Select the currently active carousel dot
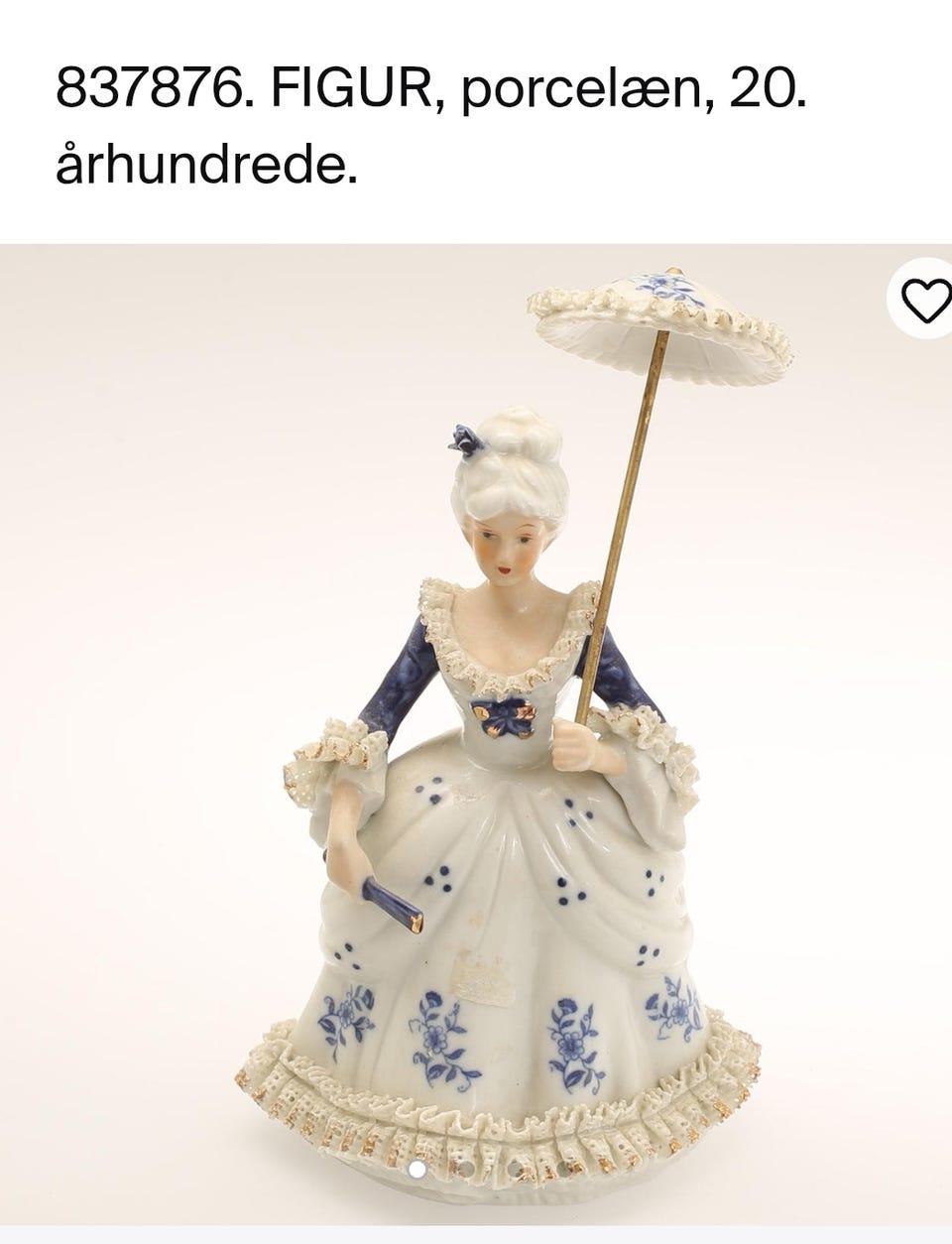This screenshot has width=952, height=1244. (416, 1169)
